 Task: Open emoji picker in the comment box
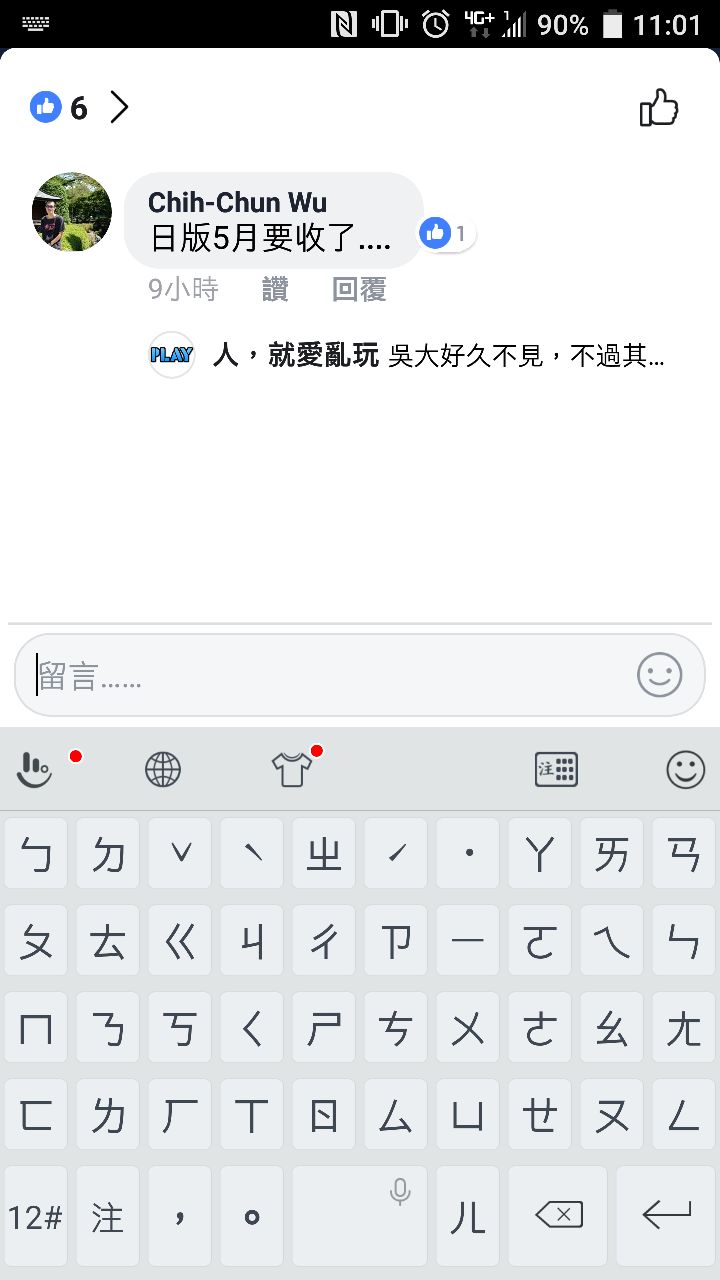660,676
